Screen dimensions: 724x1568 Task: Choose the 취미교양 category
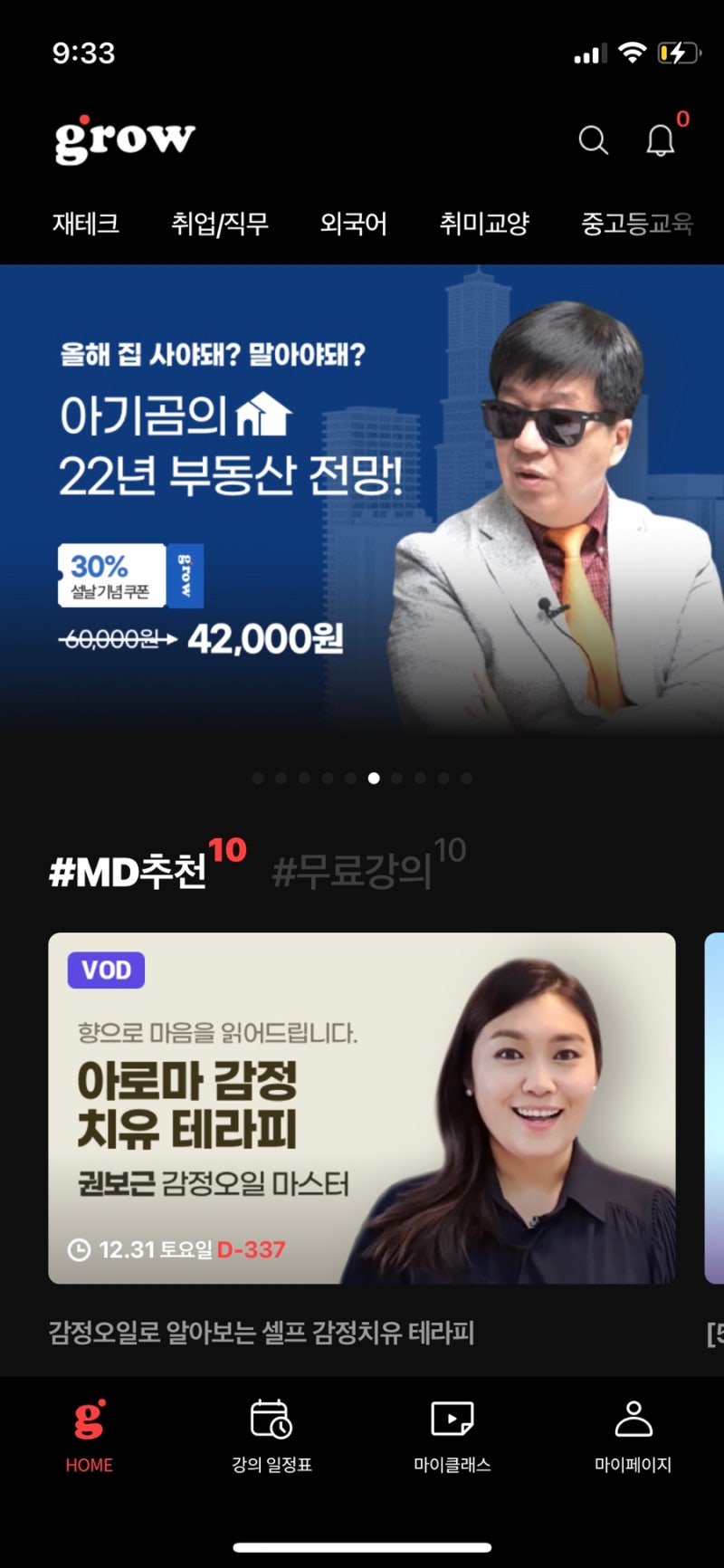pyautogui.click(x=484, y=224)
